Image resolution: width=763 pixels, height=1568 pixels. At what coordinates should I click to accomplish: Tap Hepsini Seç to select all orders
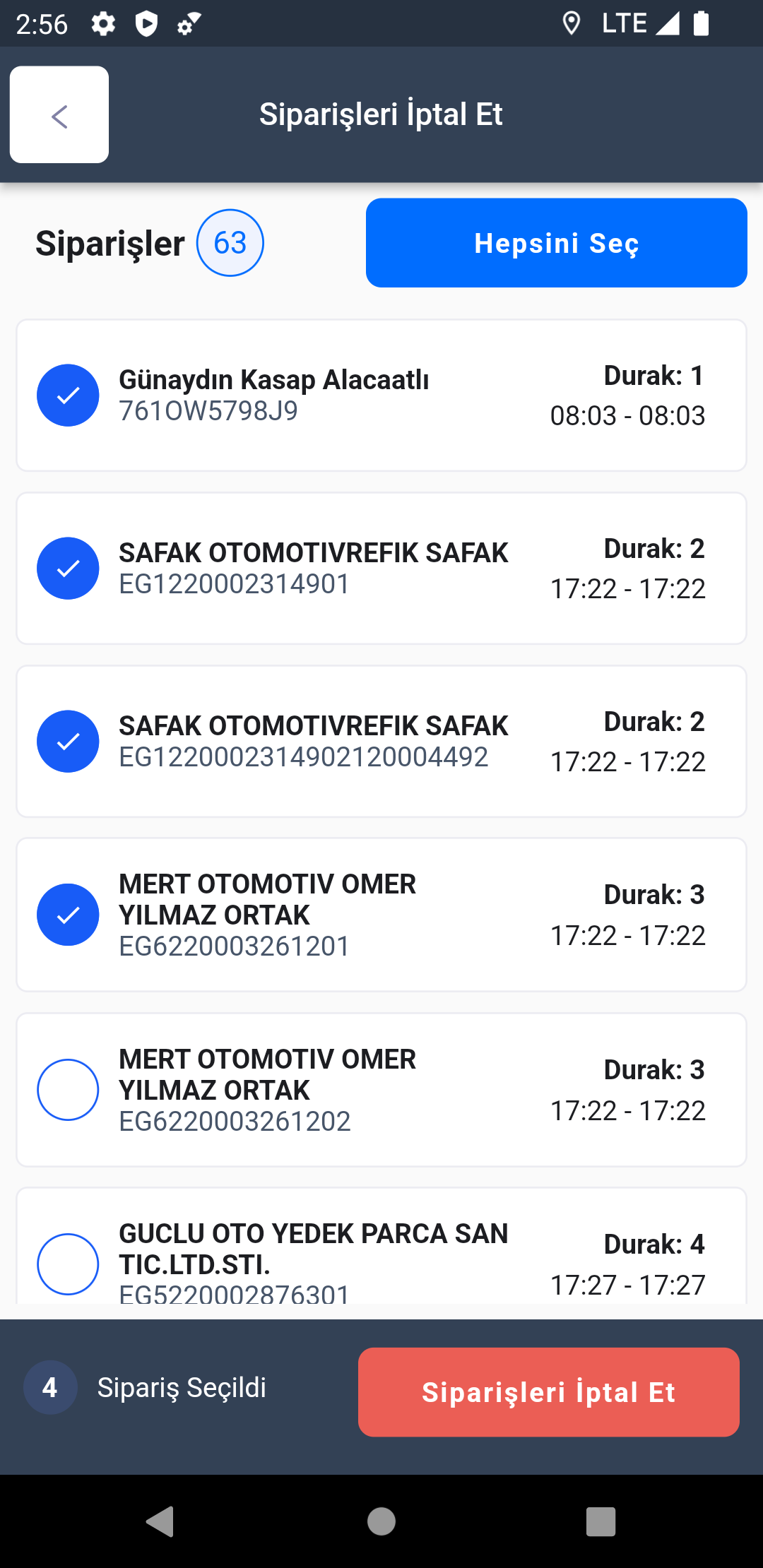coord(556,243)
